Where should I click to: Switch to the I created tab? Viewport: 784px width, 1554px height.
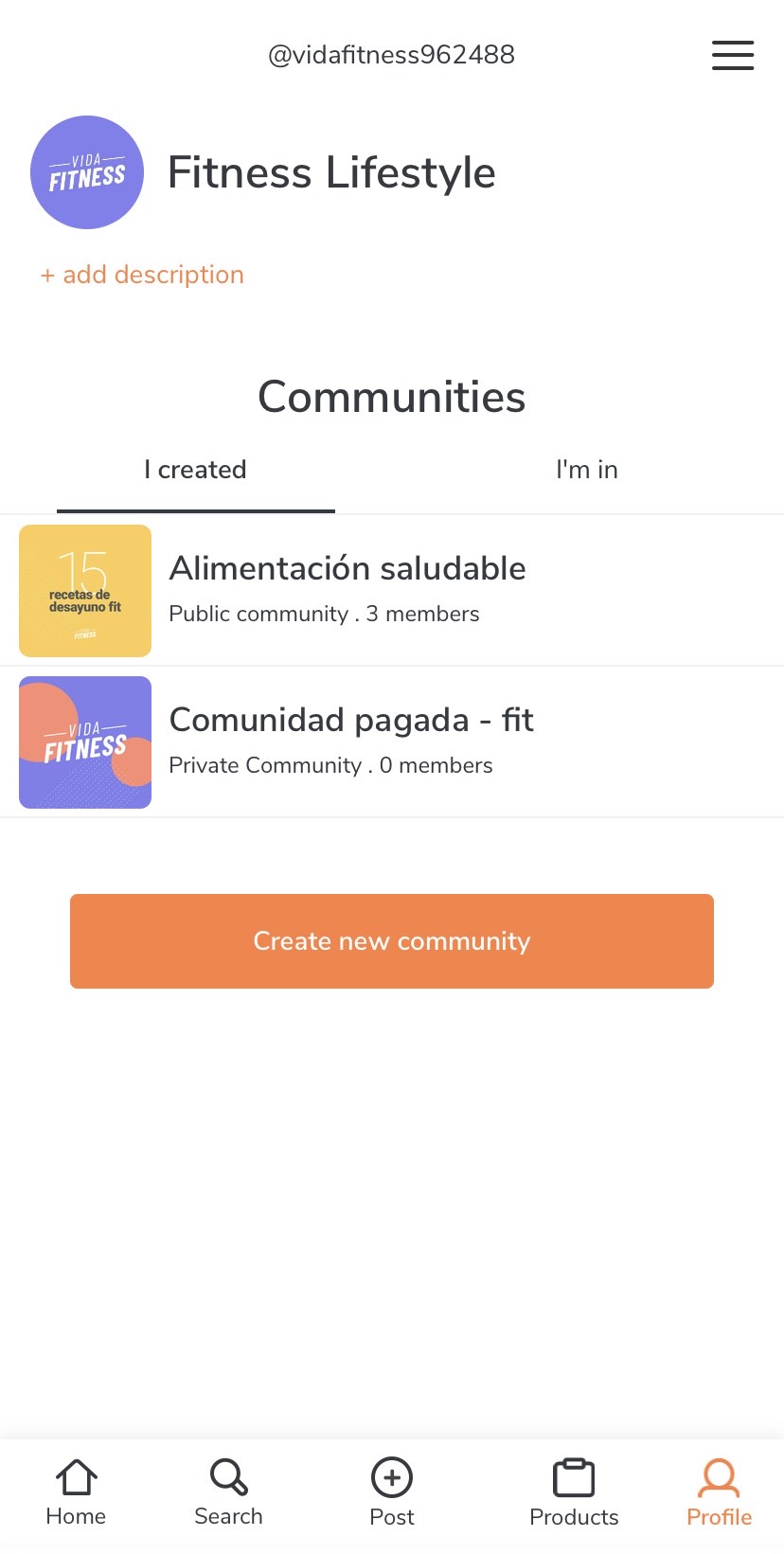(195, 470)
